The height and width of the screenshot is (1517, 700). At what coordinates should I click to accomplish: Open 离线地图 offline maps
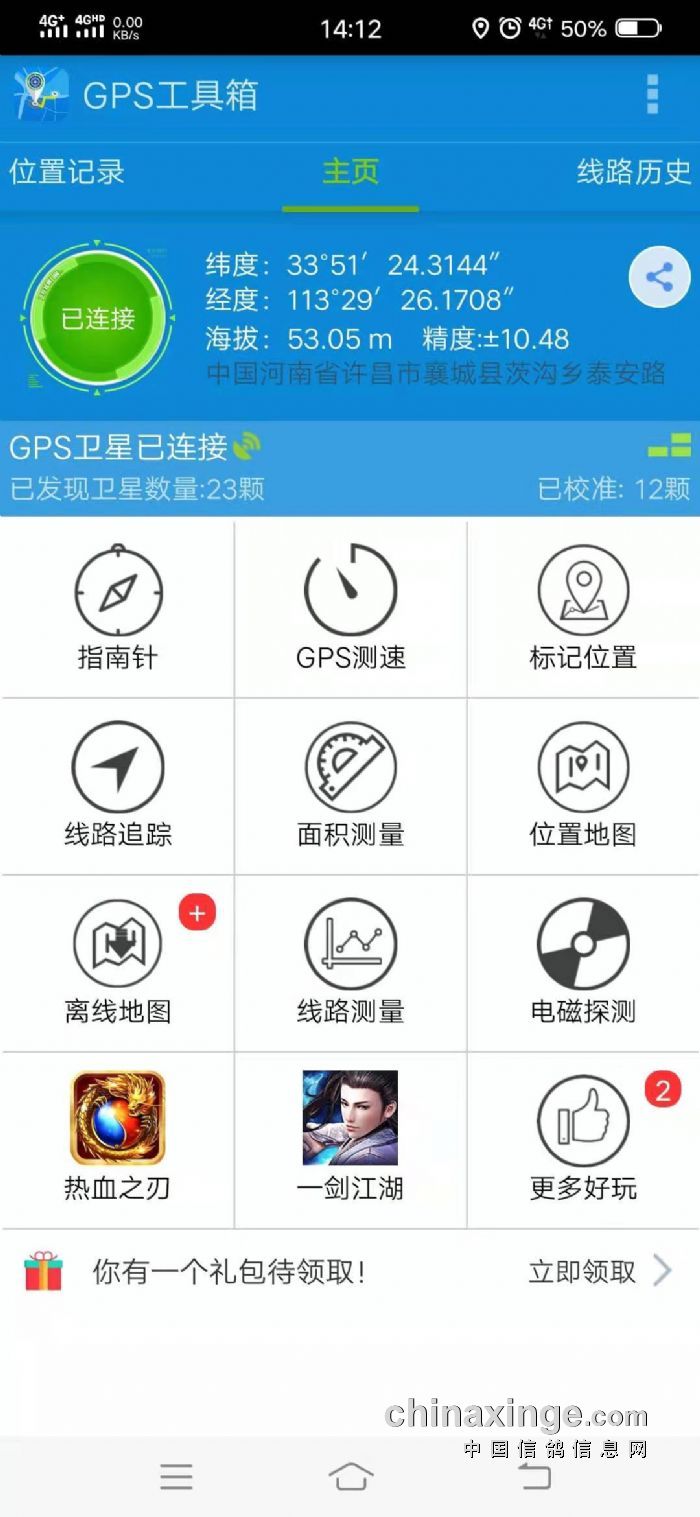pyautogui.click(x=118, y=962)
